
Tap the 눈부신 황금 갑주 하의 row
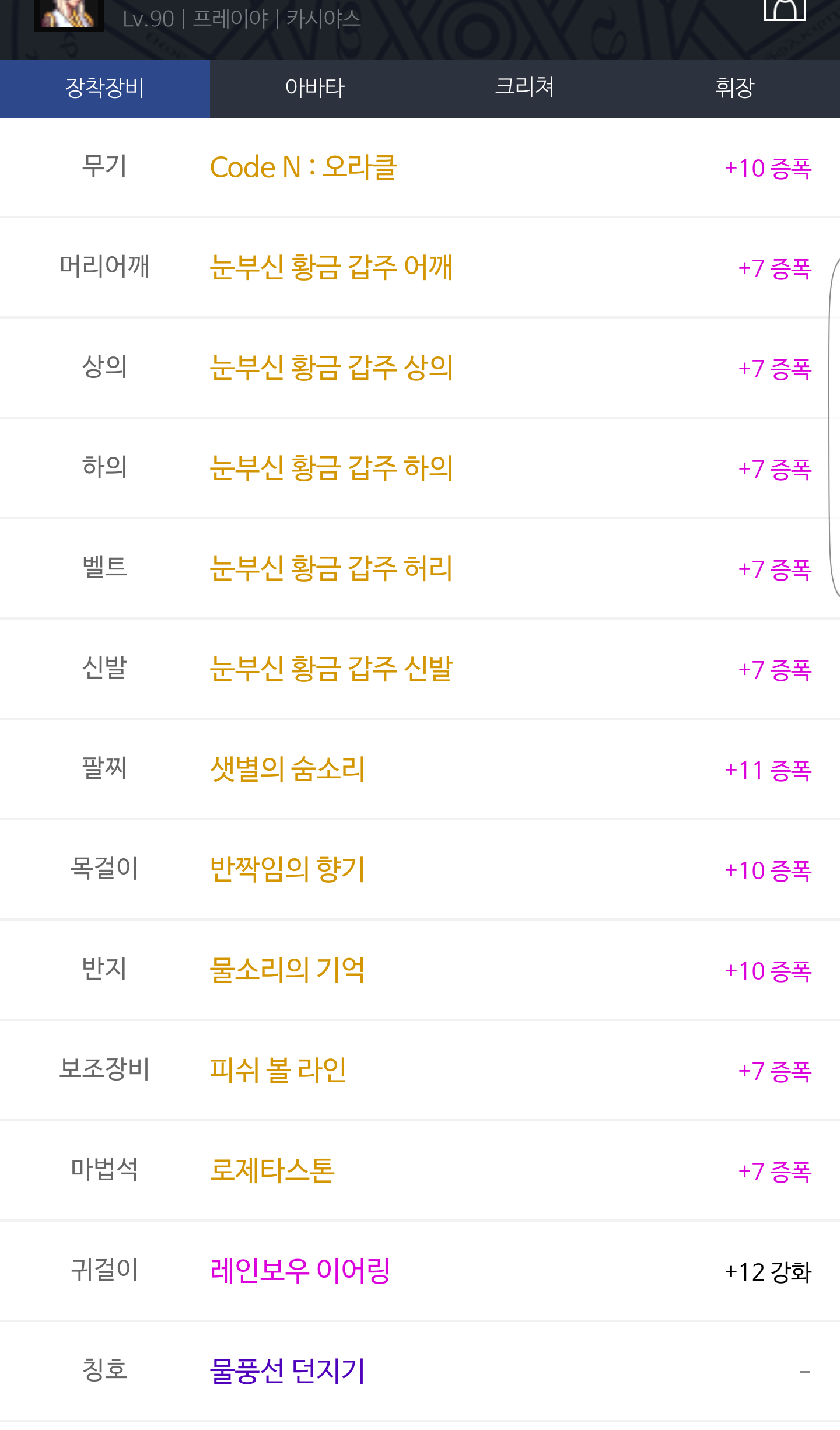click(x=420, y=468)
